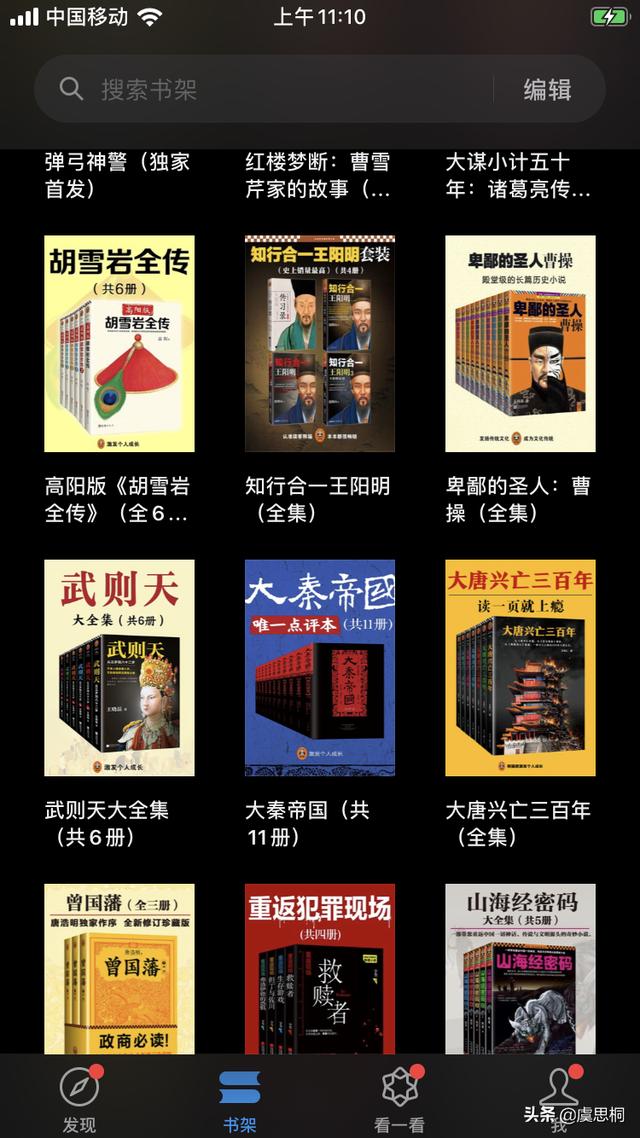Tap the 编辑 edit button
The height and width of the screenshot is (1138, 640).
548,89
